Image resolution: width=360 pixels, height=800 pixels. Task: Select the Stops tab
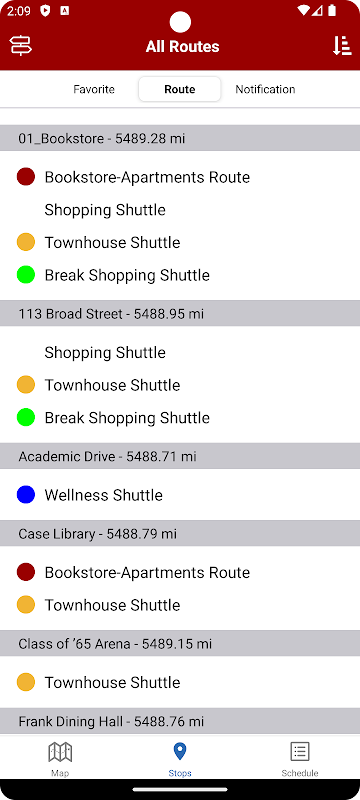[180, 759]
